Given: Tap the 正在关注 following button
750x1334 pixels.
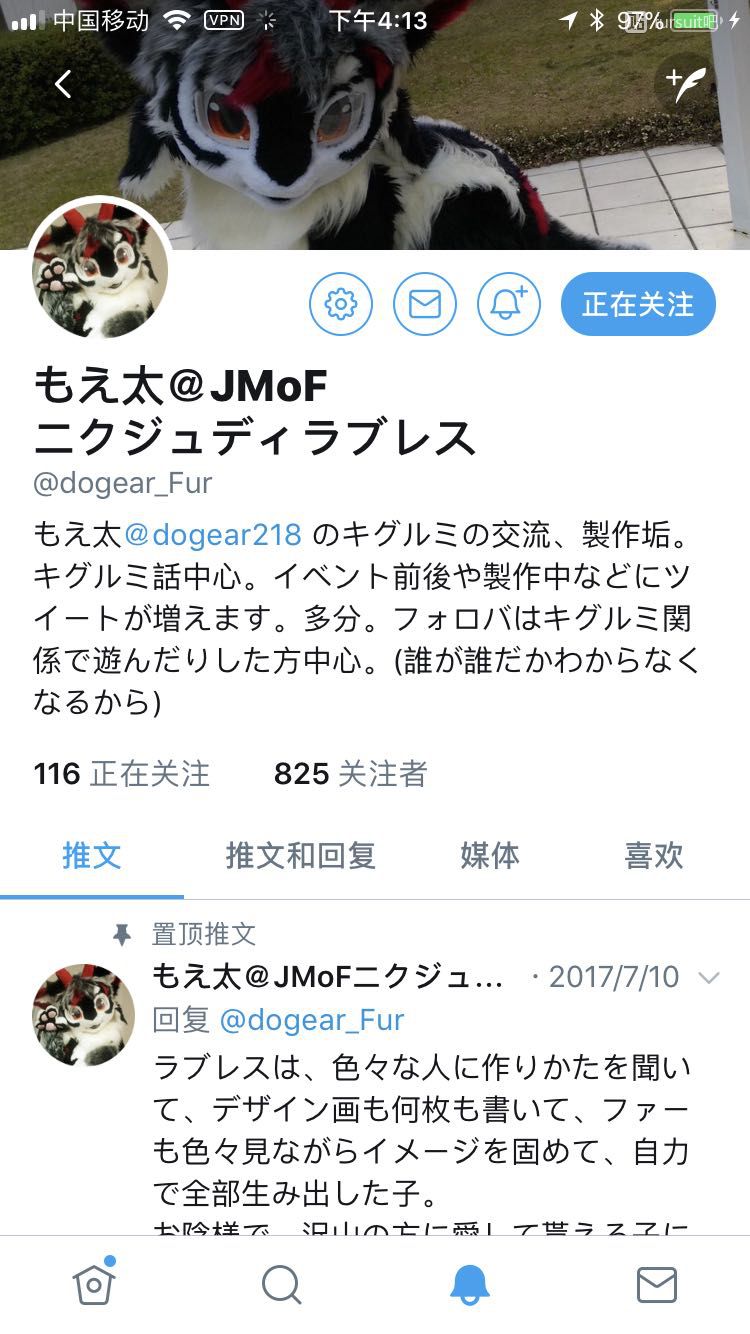Looking at the screenshot, I should [x=638, y=303].
